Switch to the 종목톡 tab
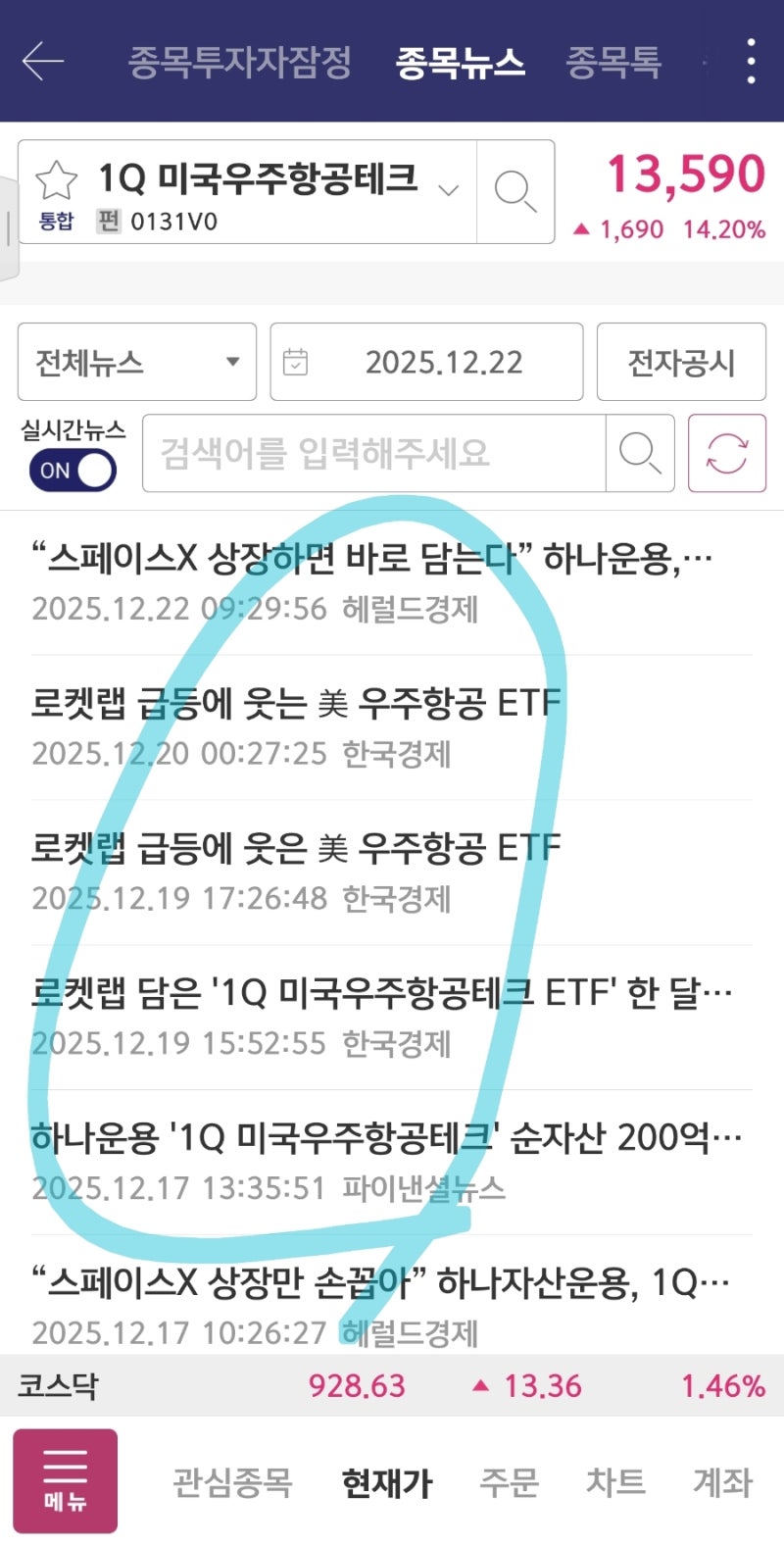This screenshot has height=1546, width=784. tap(615, 62)
